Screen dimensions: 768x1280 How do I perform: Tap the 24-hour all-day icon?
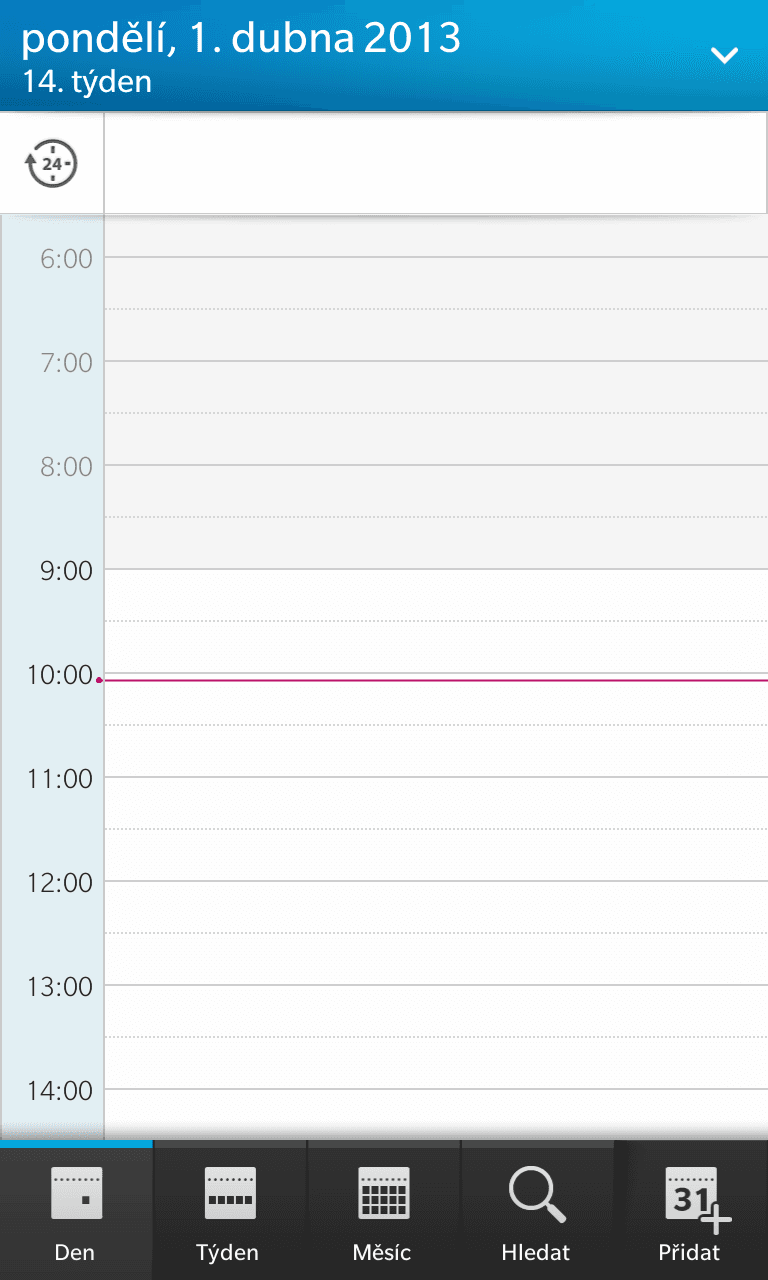[51, 163]
